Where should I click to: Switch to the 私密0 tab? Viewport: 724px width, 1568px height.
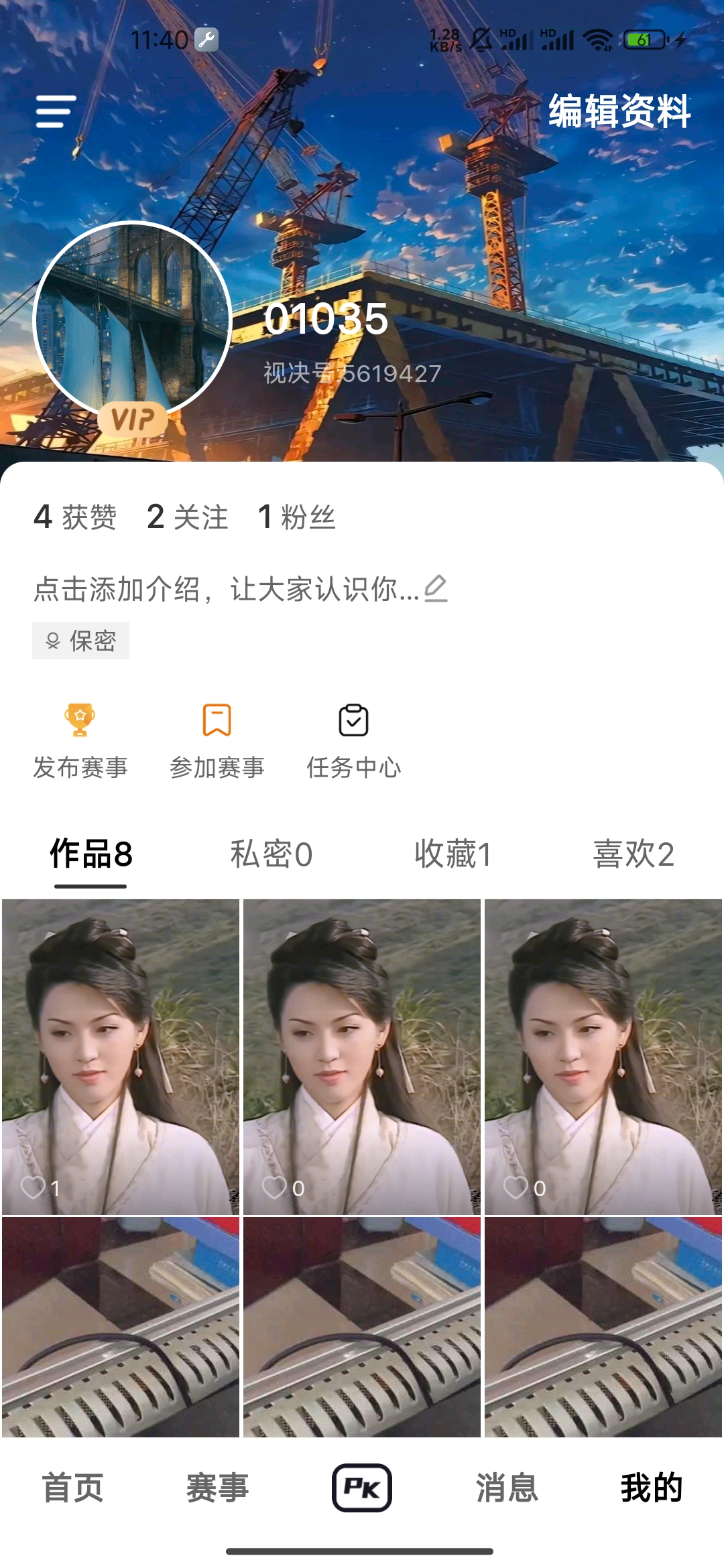pos(271,854)
